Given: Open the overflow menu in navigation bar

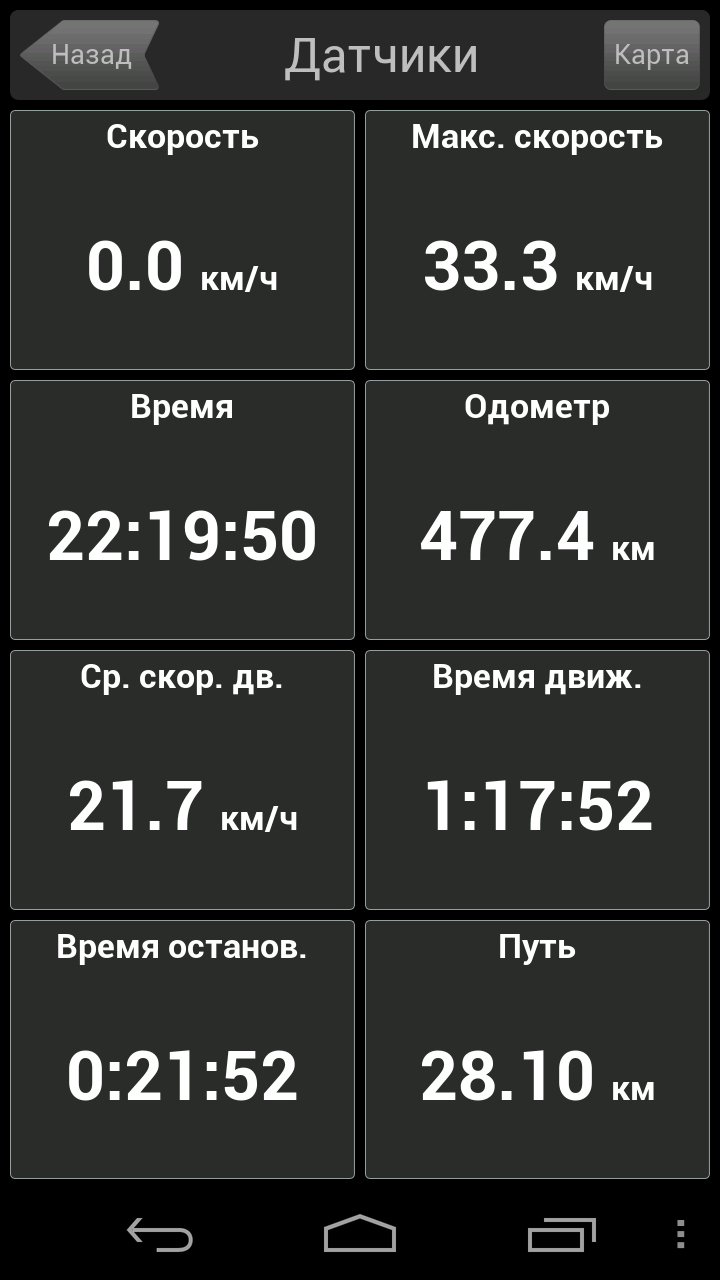Looking at the screenshot, I should click(x=681, y=1234).
